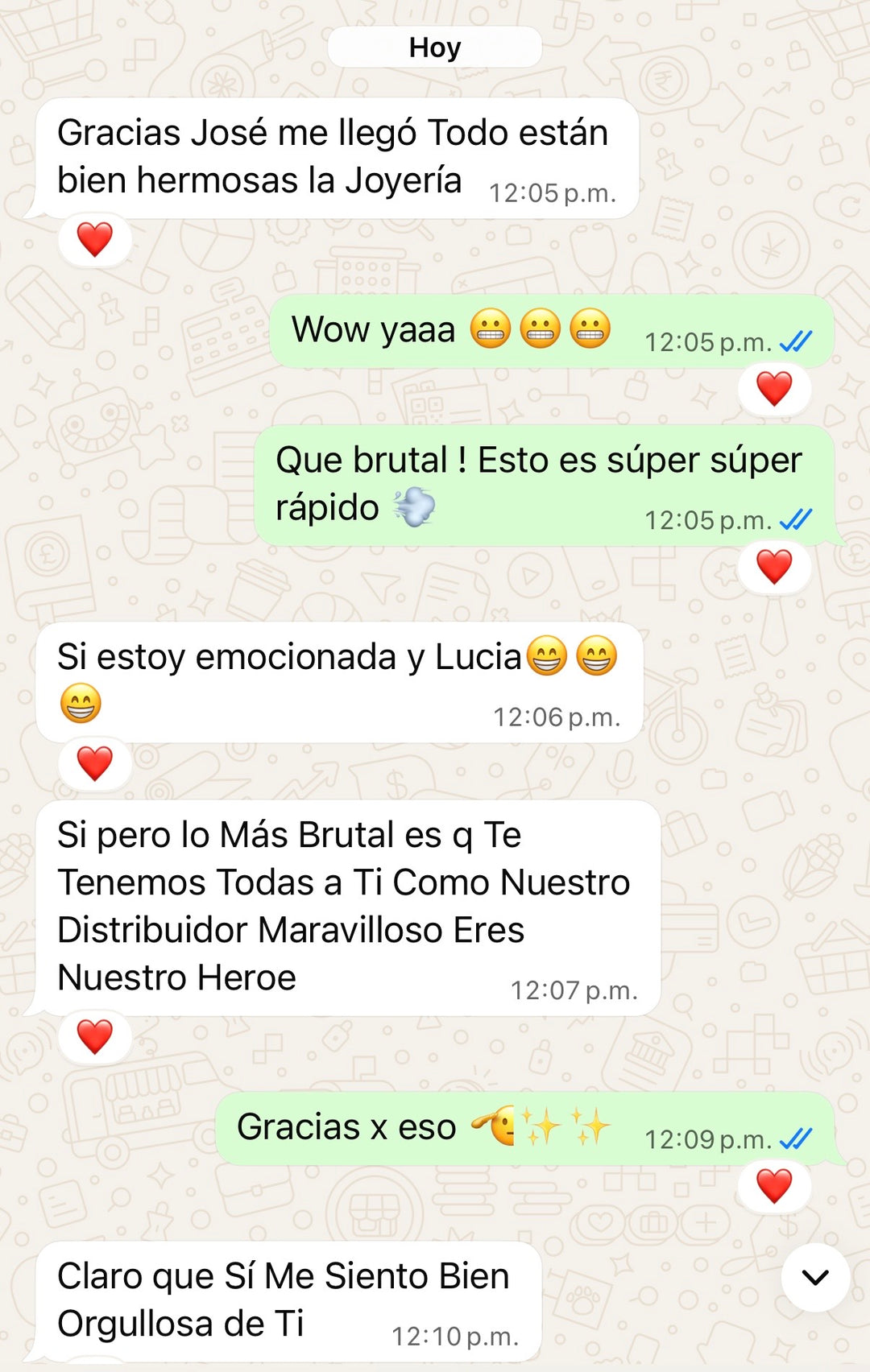View heart reaction on 'Que brutal' message
This screenshot has height=1372, width=870.
pos(774,568)
